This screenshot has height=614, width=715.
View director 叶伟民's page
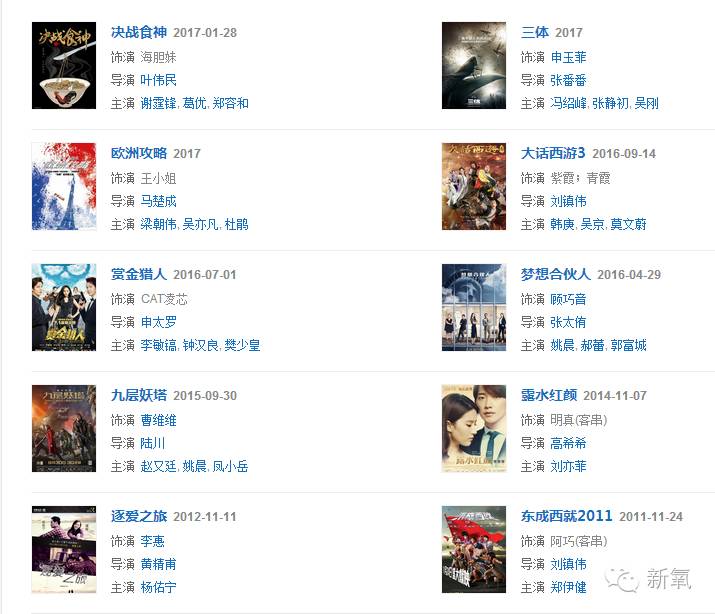(x=158, y=80)
